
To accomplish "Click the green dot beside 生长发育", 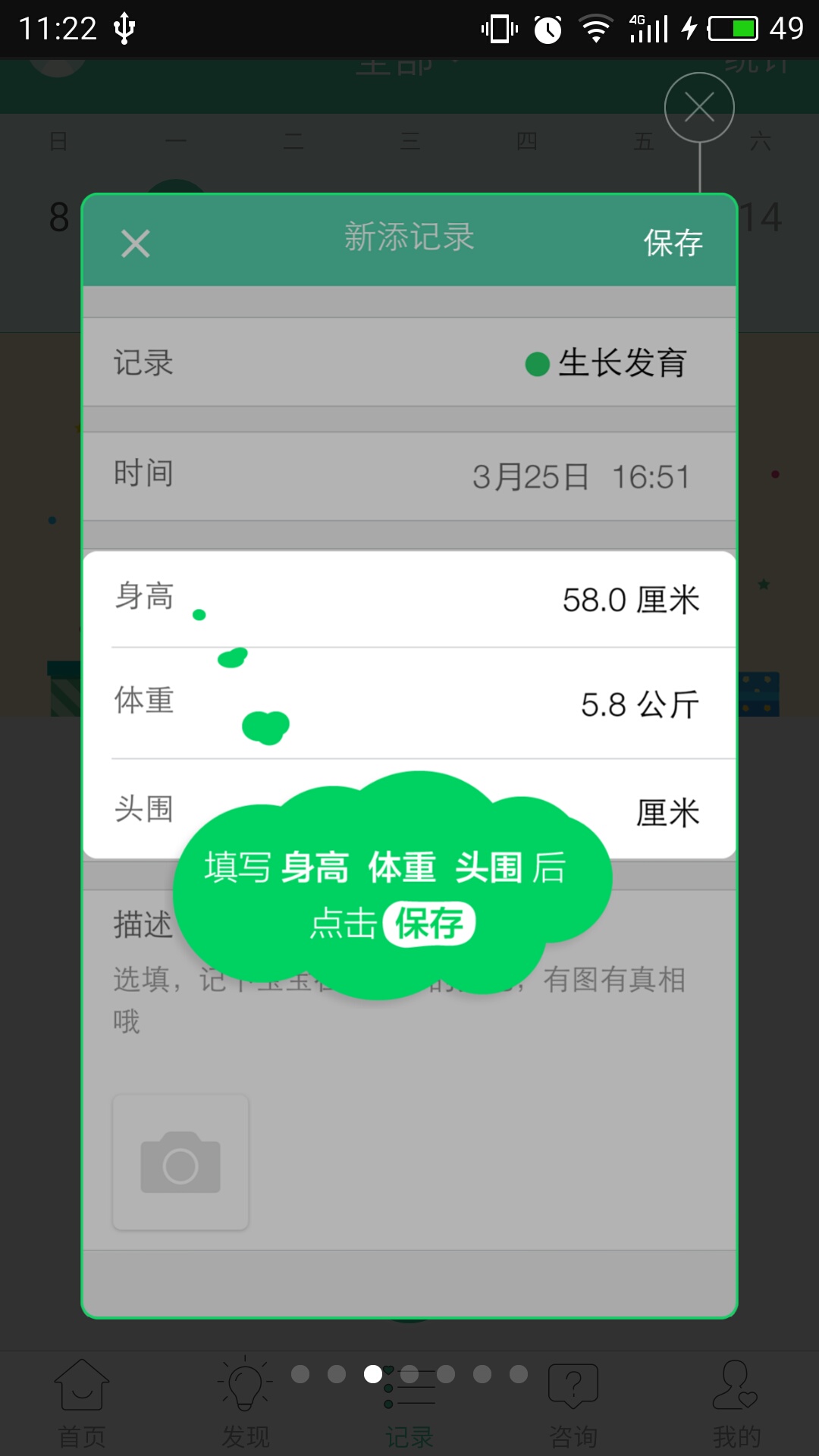I will click(535, 362).
